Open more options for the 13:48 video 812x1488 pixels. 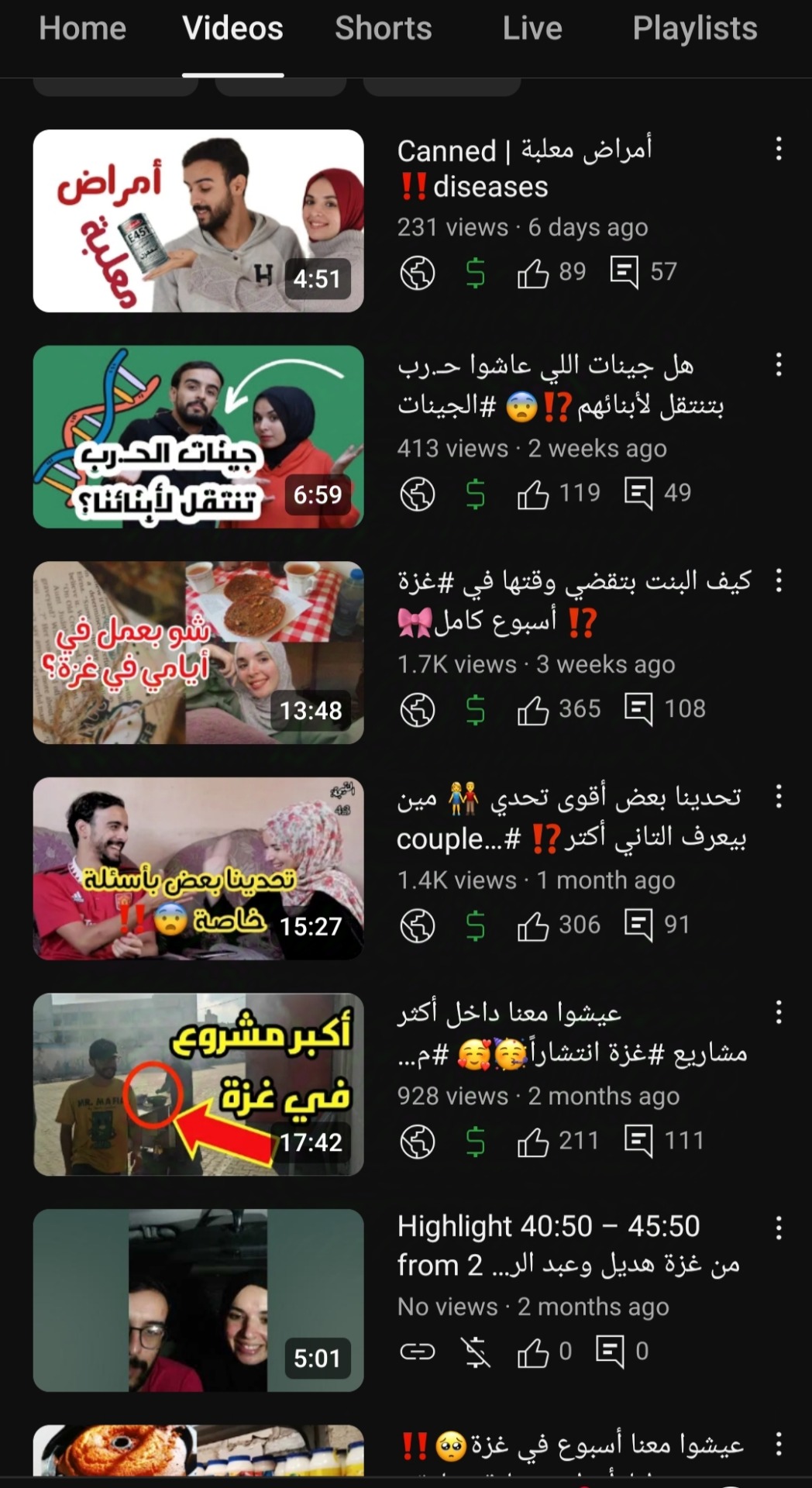[x=778, y=580]
